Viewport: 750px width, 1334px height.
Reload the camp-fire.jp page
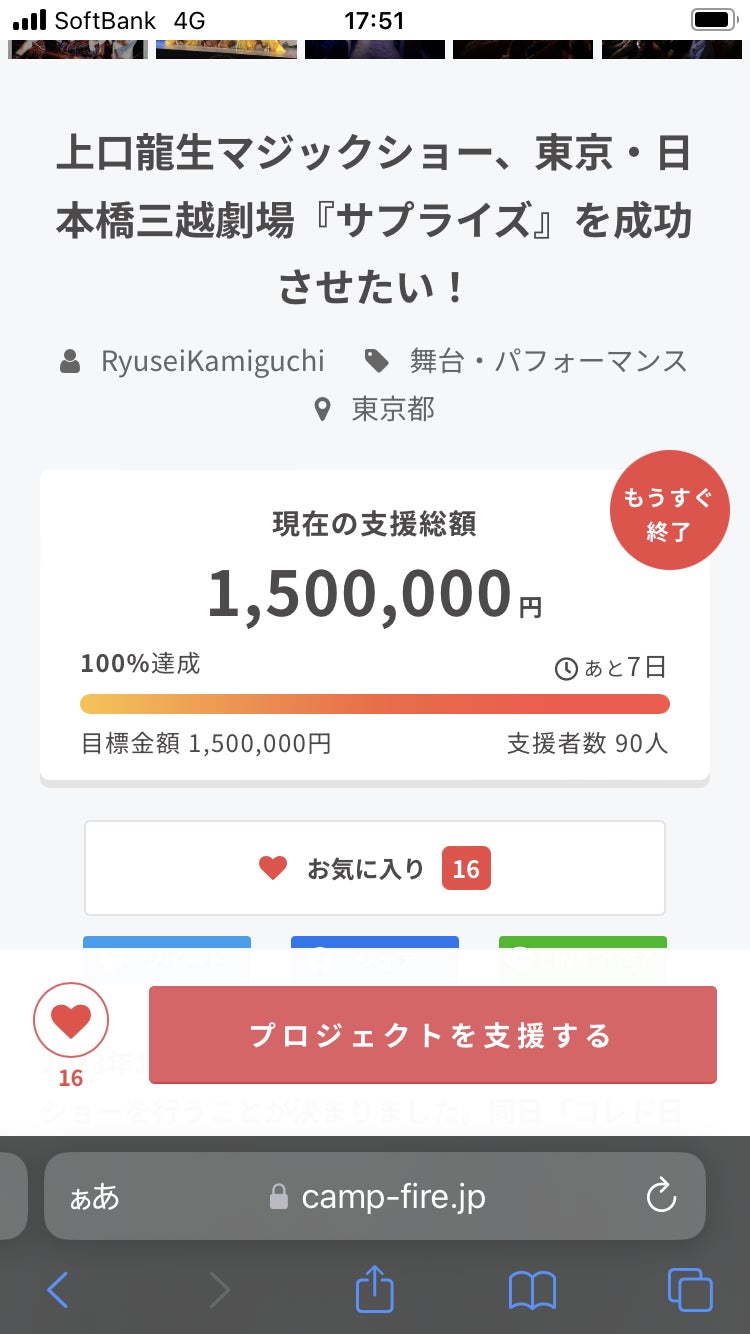(661, 1196)
